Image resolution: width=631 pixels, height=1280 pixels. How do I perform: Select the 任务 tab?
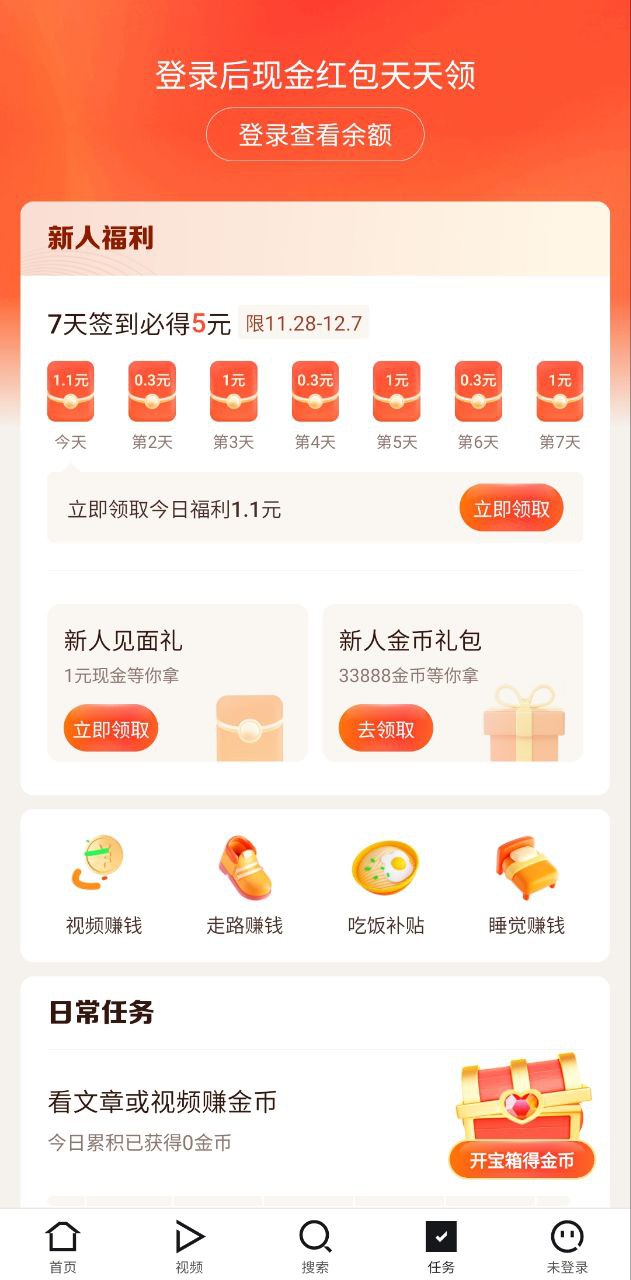tap(441, 1246)
